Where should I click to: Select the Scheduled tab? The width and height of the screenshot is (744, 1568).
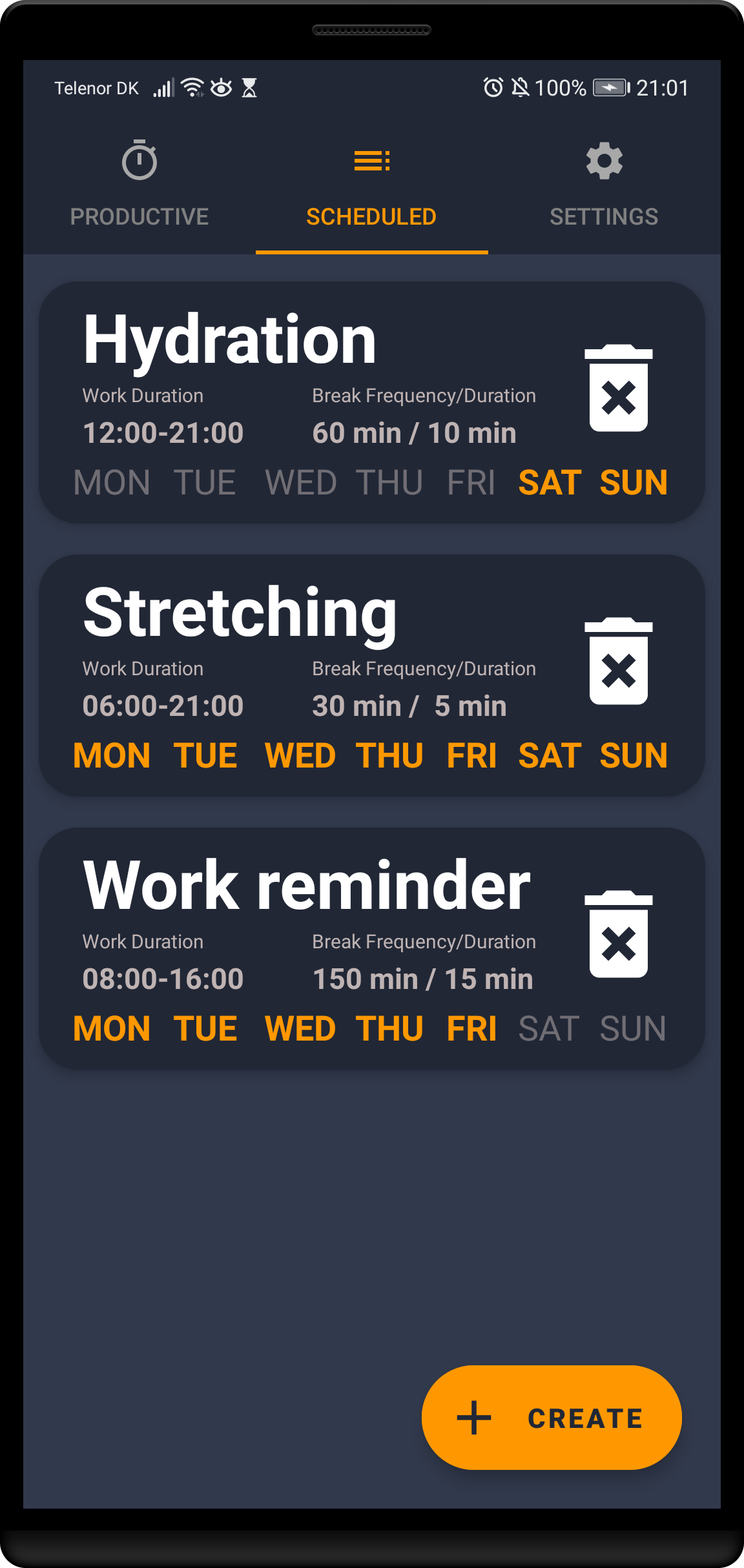pyautogui.click(x=371, y=184)
